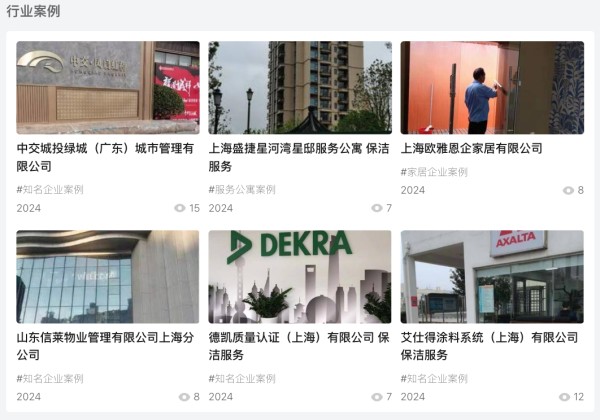Open the 山东信莱物业管理有限公司上海分公司 case

click(x=107, y=346)
